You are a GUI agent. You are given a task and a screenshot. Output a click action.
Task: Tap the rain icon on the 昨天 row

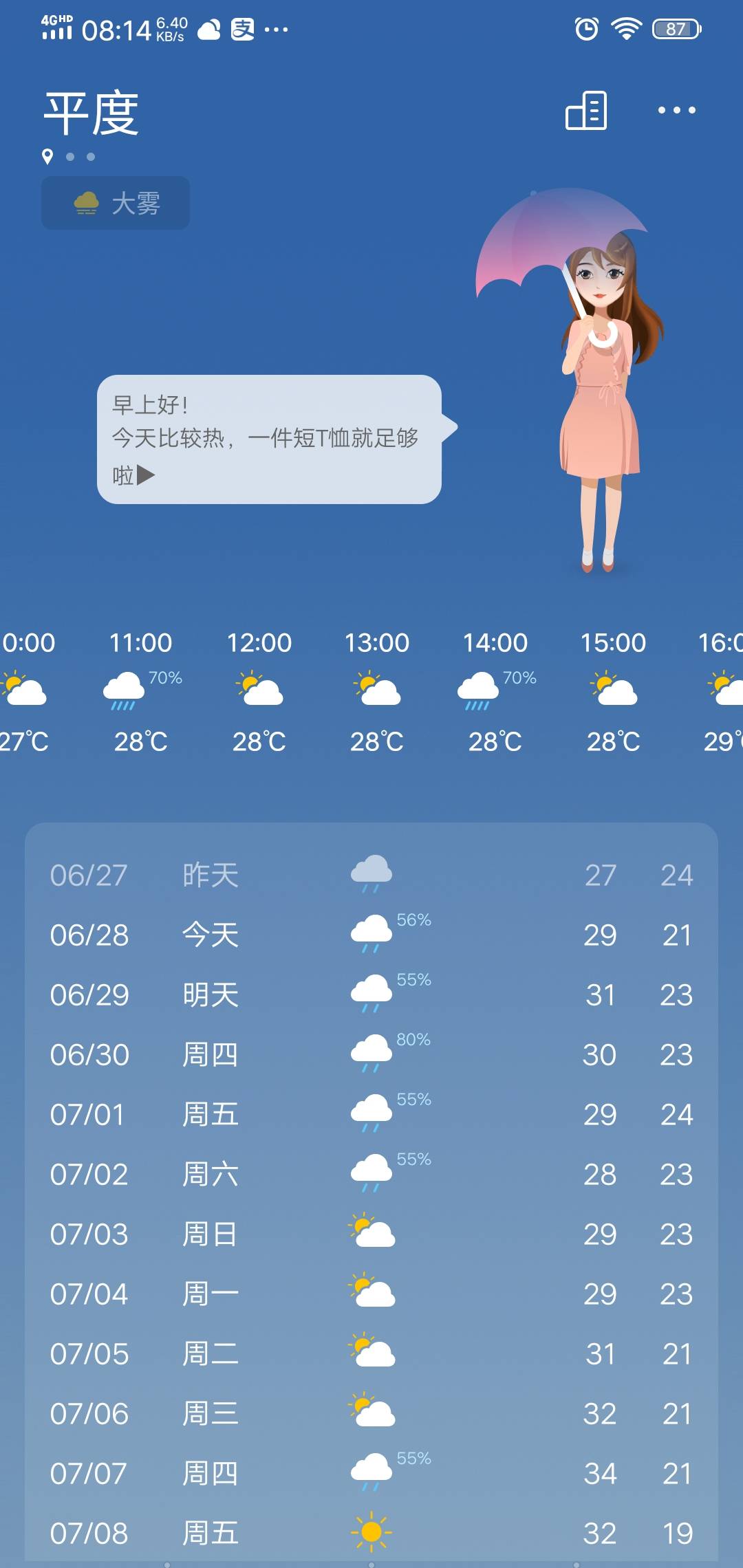(371, 871)
